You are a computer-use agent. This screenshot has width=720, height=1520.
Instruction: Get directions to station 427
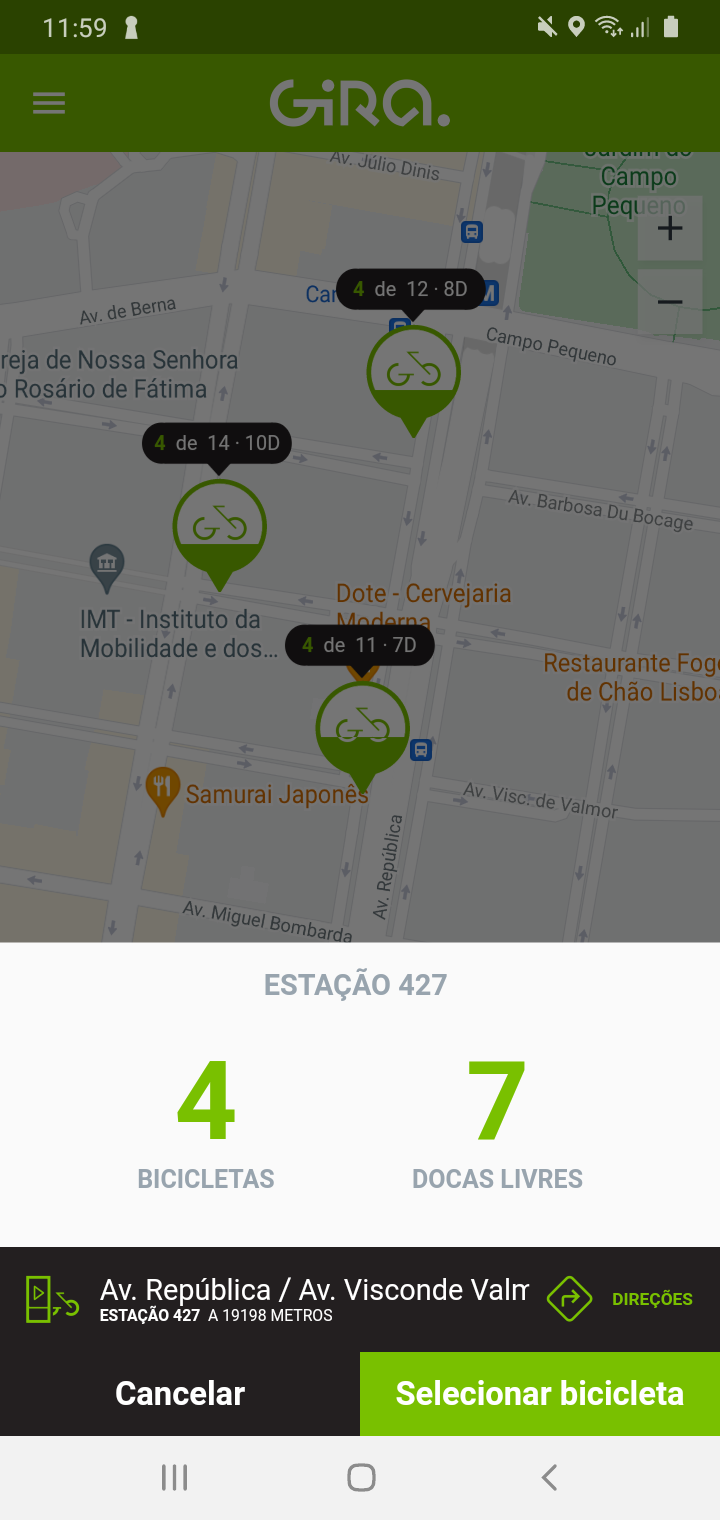pos(620,1299)
